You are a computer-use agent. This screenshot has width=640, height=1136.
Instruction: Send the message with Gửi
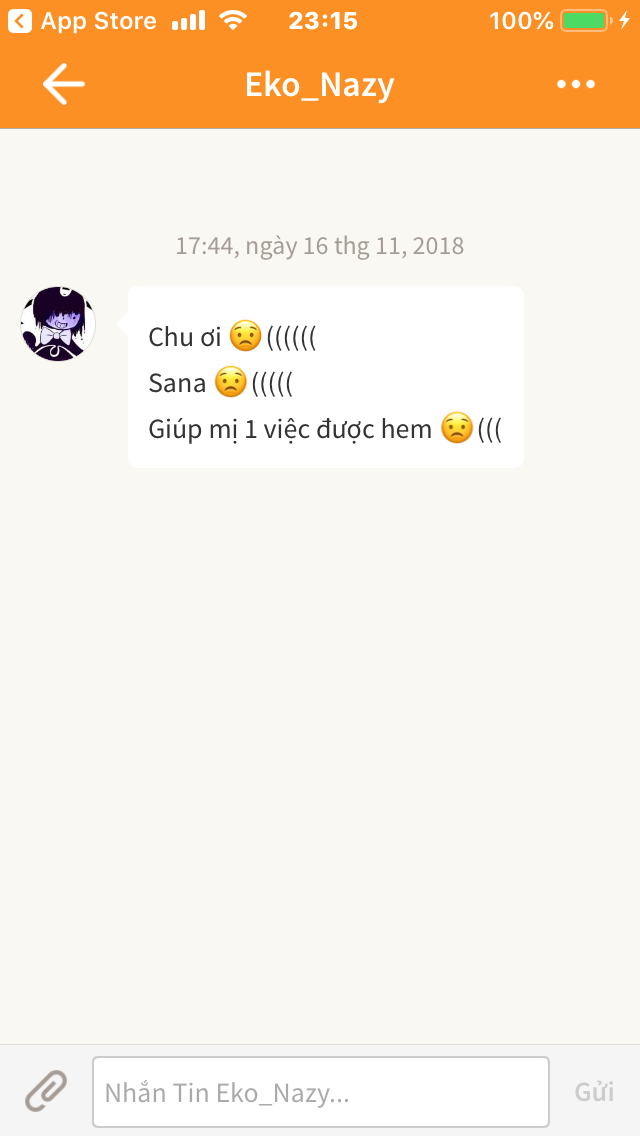point(594,1092)
